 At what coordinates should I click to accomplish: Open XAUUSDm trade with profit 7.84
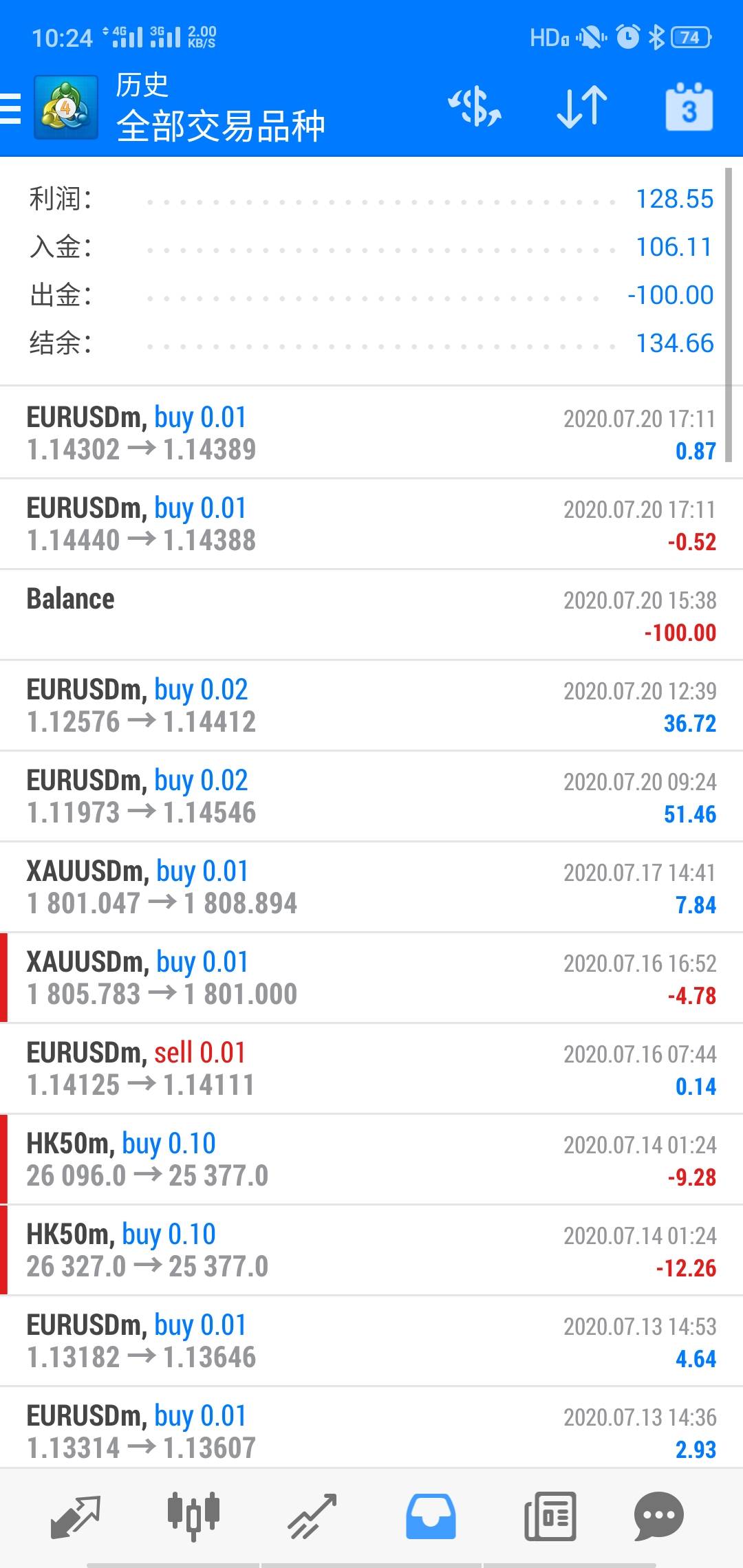(371, 887)
